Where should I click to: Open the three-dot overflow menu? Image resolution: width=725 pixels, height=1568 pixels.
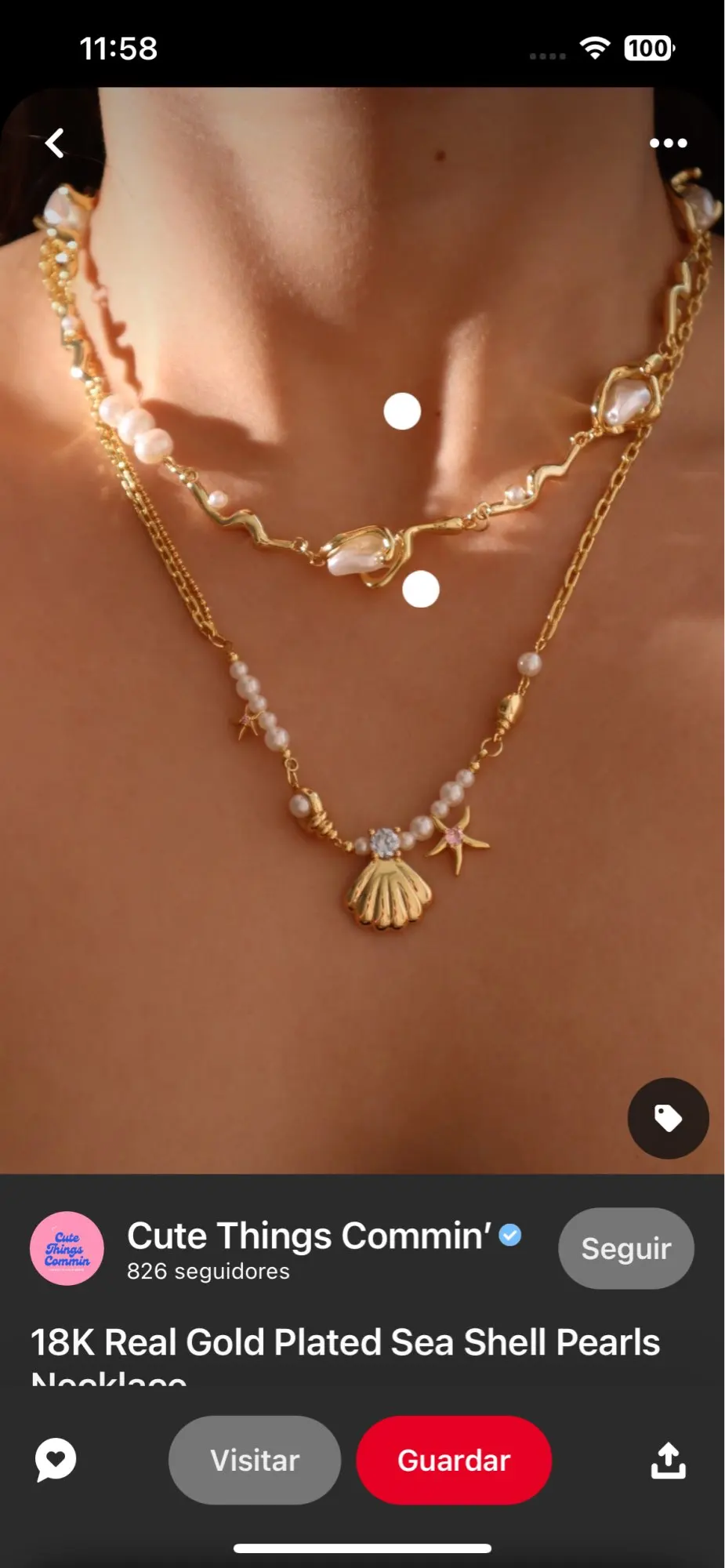tap(669, 143)
